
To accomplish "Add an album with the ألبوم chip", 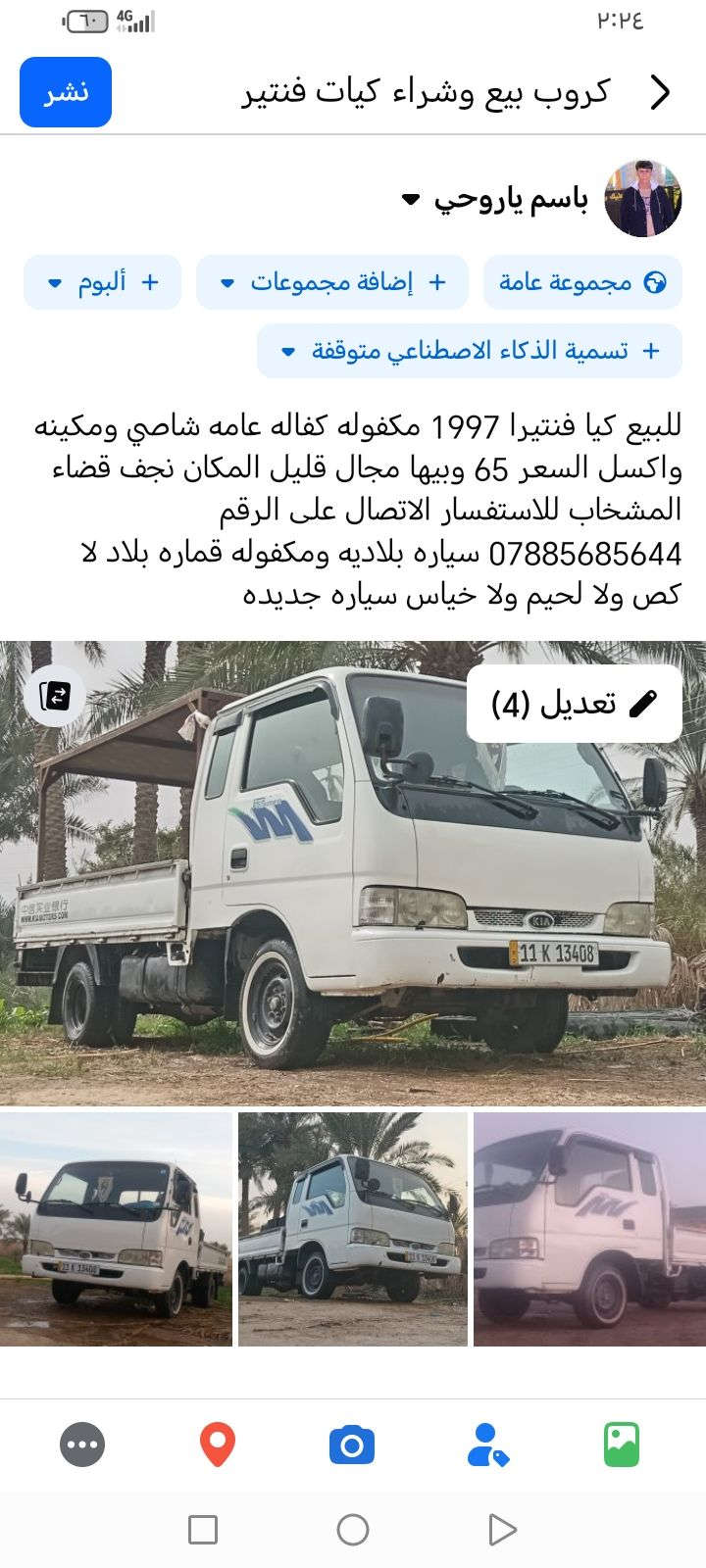I will pos(103,282).
